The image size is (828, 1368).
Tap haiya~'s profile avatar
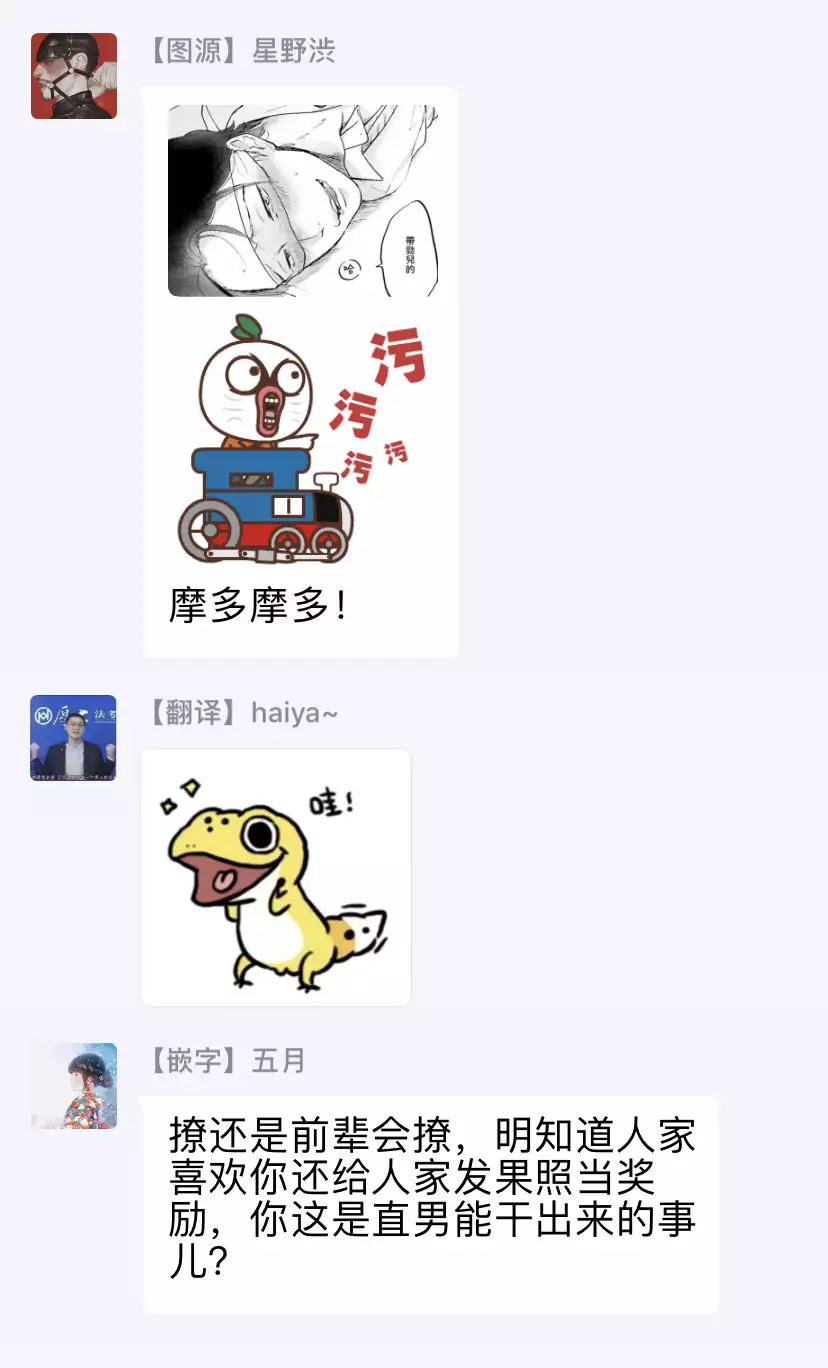[x=73, y=738]
